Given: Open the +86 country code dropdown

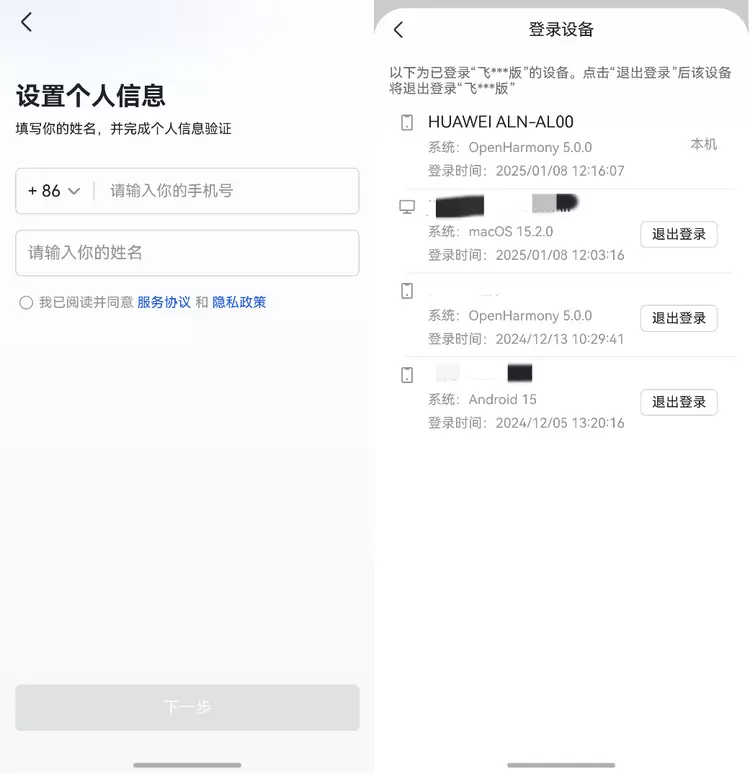Looking at the screenshot, I should click(x=54, y=191).
